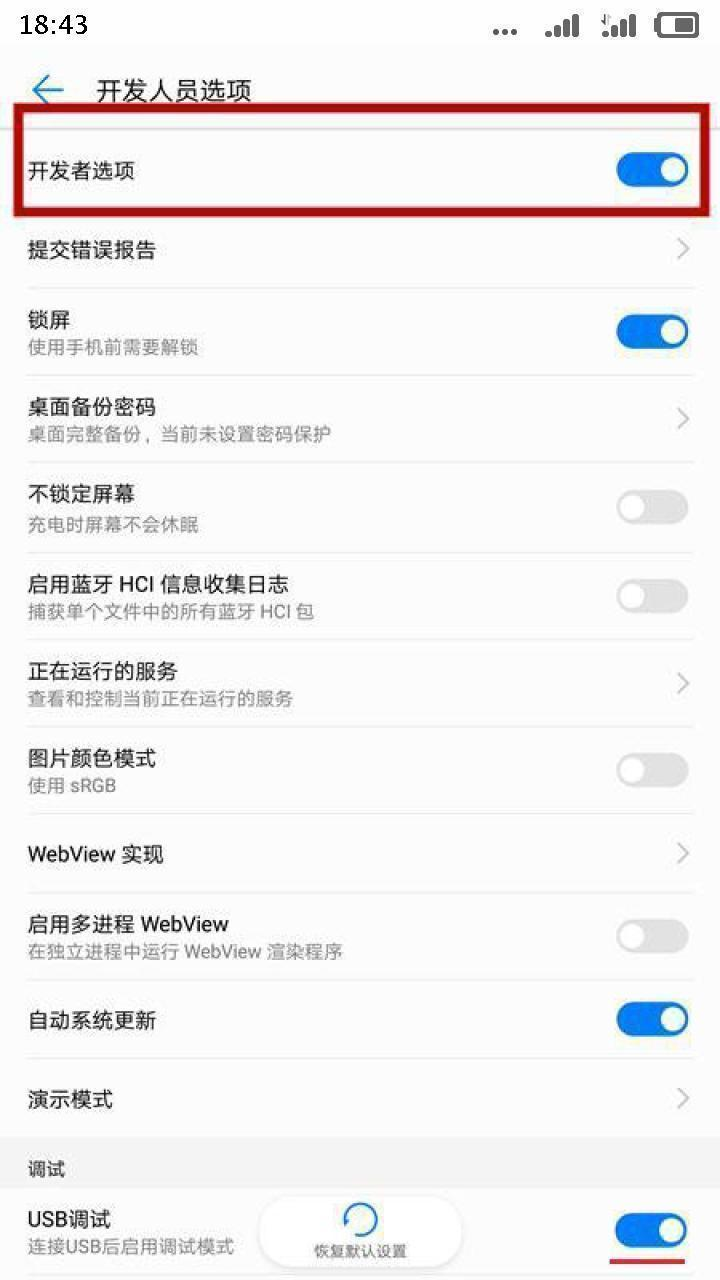Toggle USB调试 off

pos(651,1230)
